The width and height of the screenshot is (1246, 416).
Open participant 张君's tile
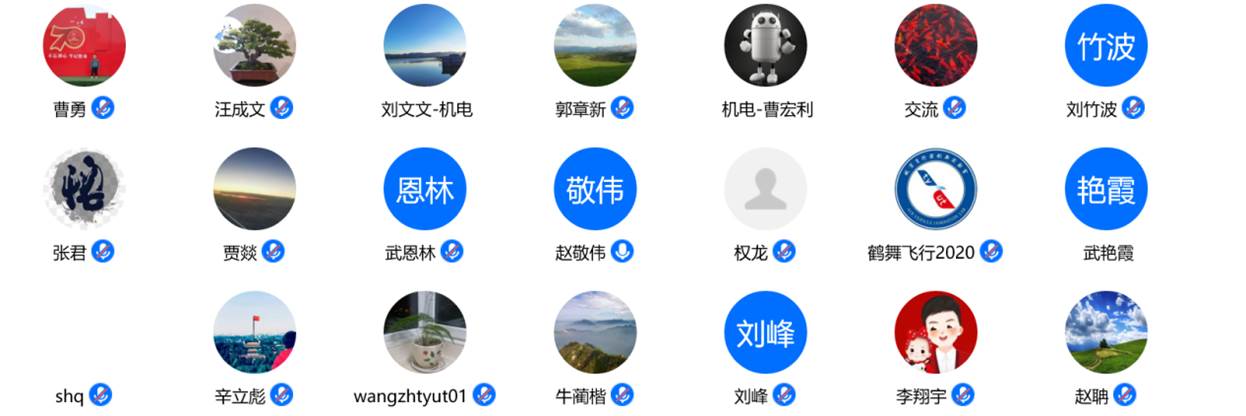84,189
